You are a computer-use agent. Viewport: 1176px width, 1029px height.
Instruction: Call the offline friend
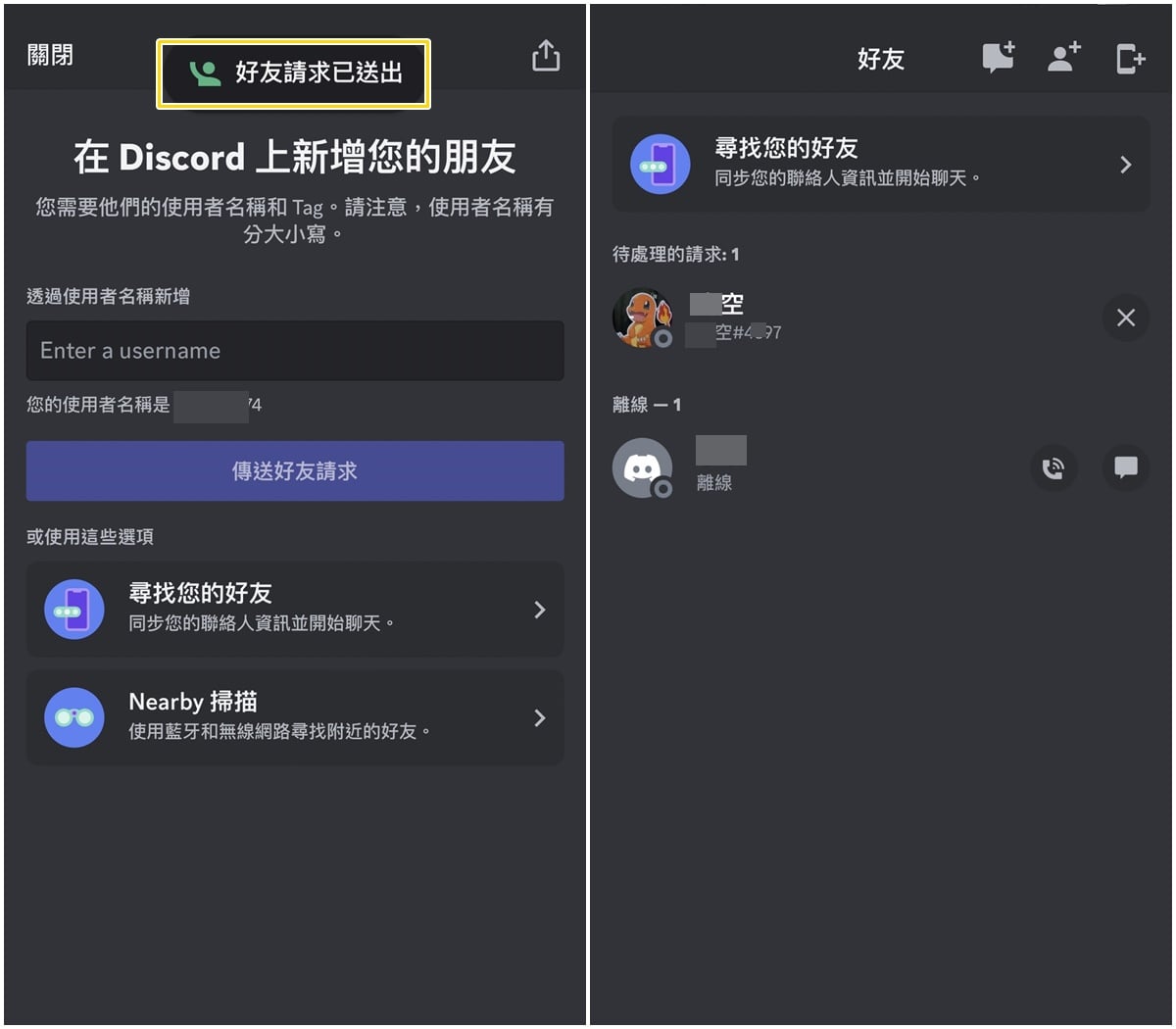pos(1054,467)
